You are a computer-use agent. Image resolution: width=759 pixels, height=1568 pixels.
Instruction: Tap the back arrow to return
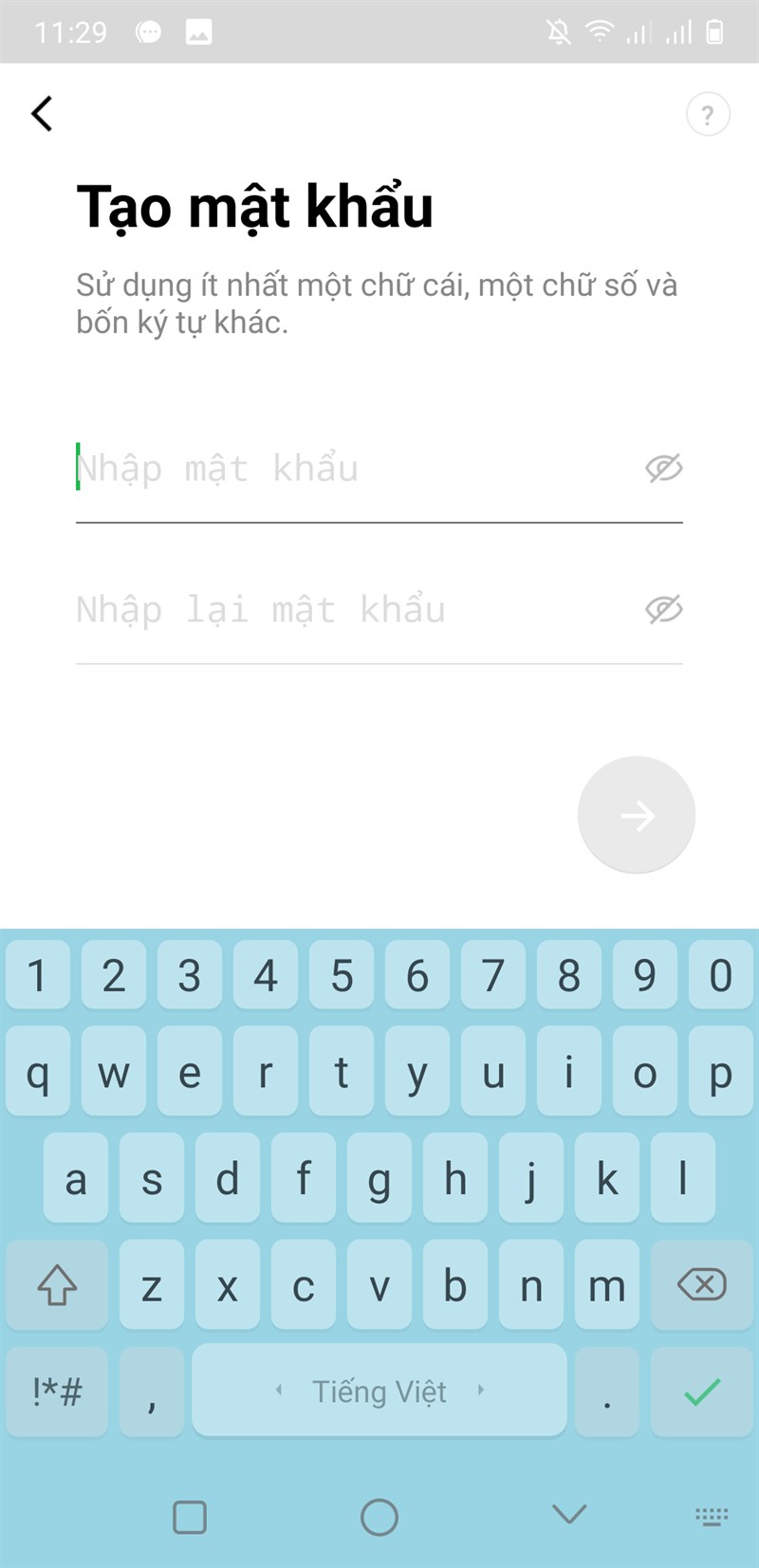pyautogui.click(x=41, y=113)
